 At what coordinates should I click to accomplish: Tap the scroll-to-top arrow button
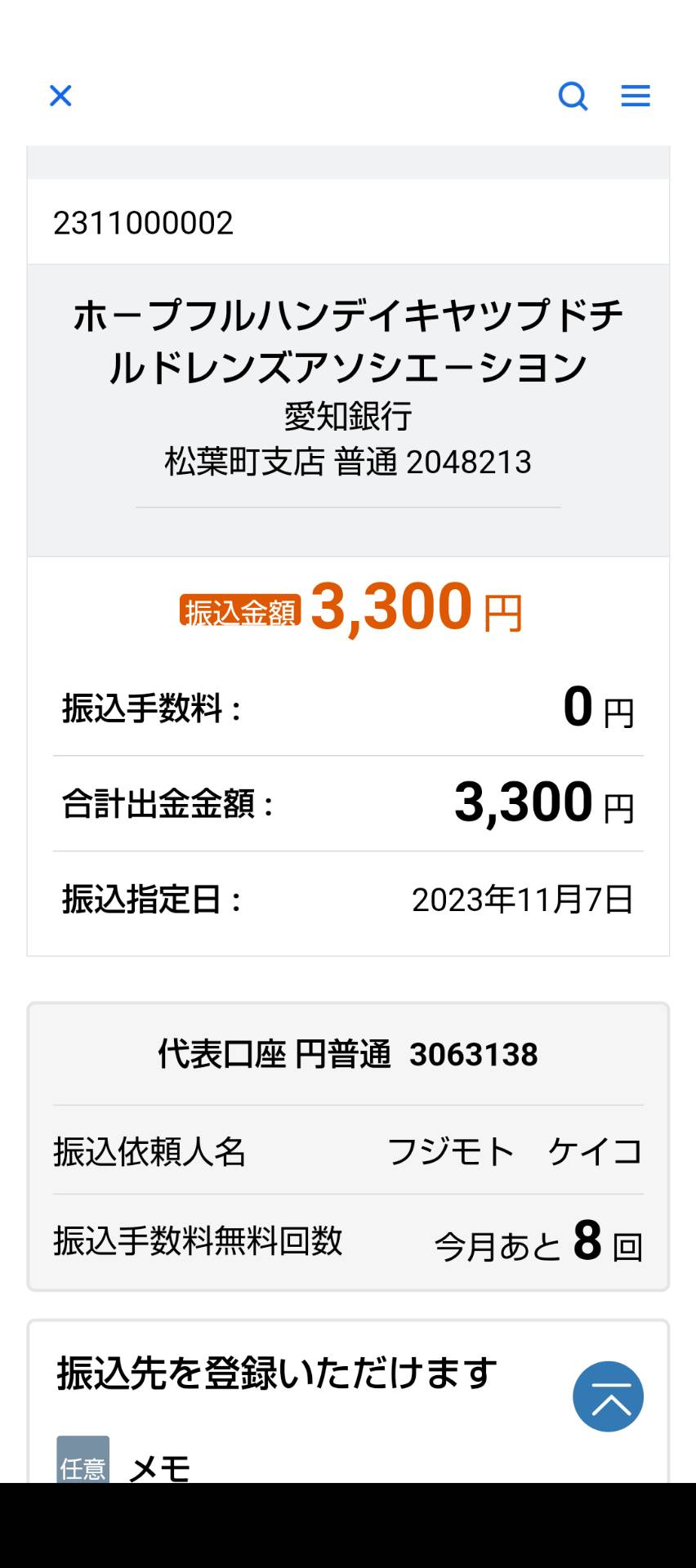[609, 1396]
